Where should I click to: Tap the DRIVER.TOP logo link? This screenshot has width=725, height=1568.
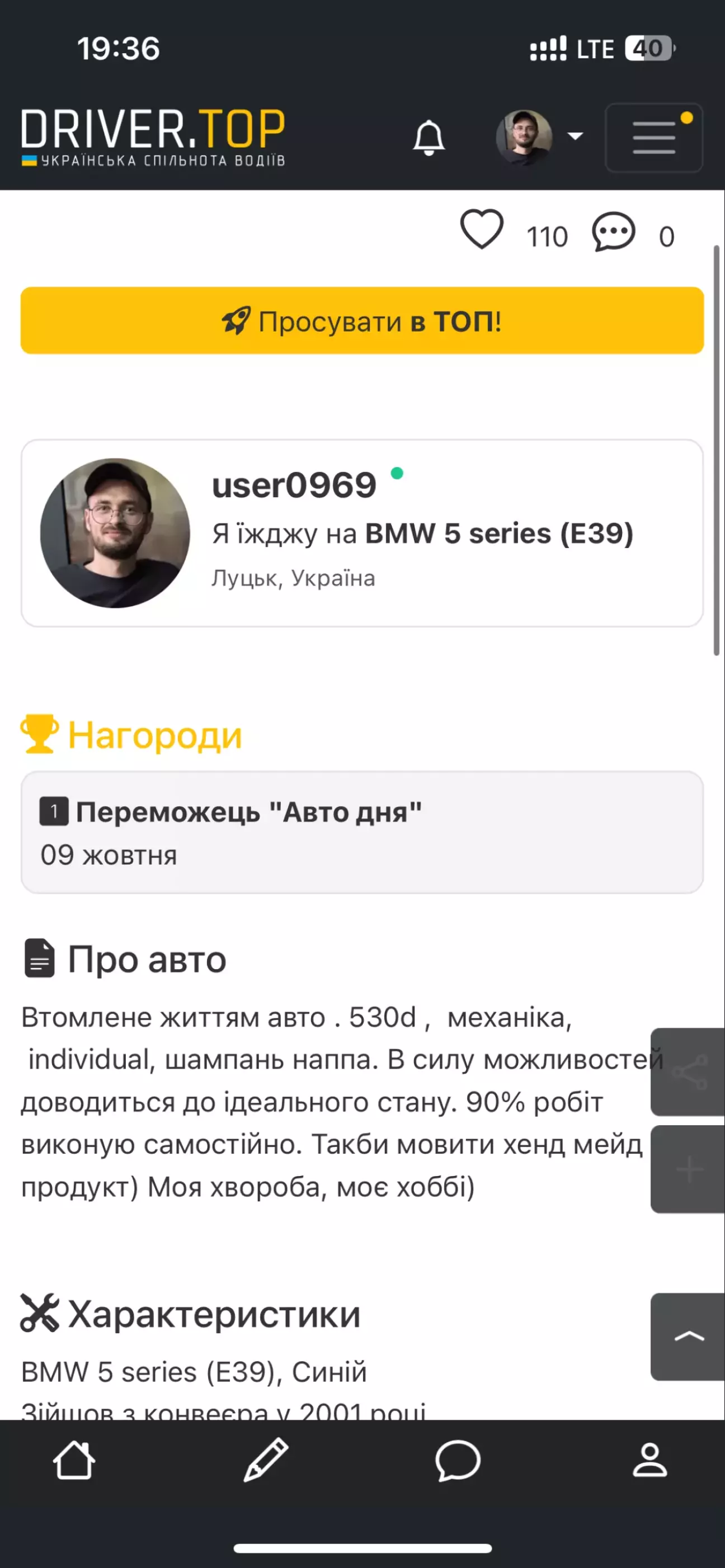point(153,138)
